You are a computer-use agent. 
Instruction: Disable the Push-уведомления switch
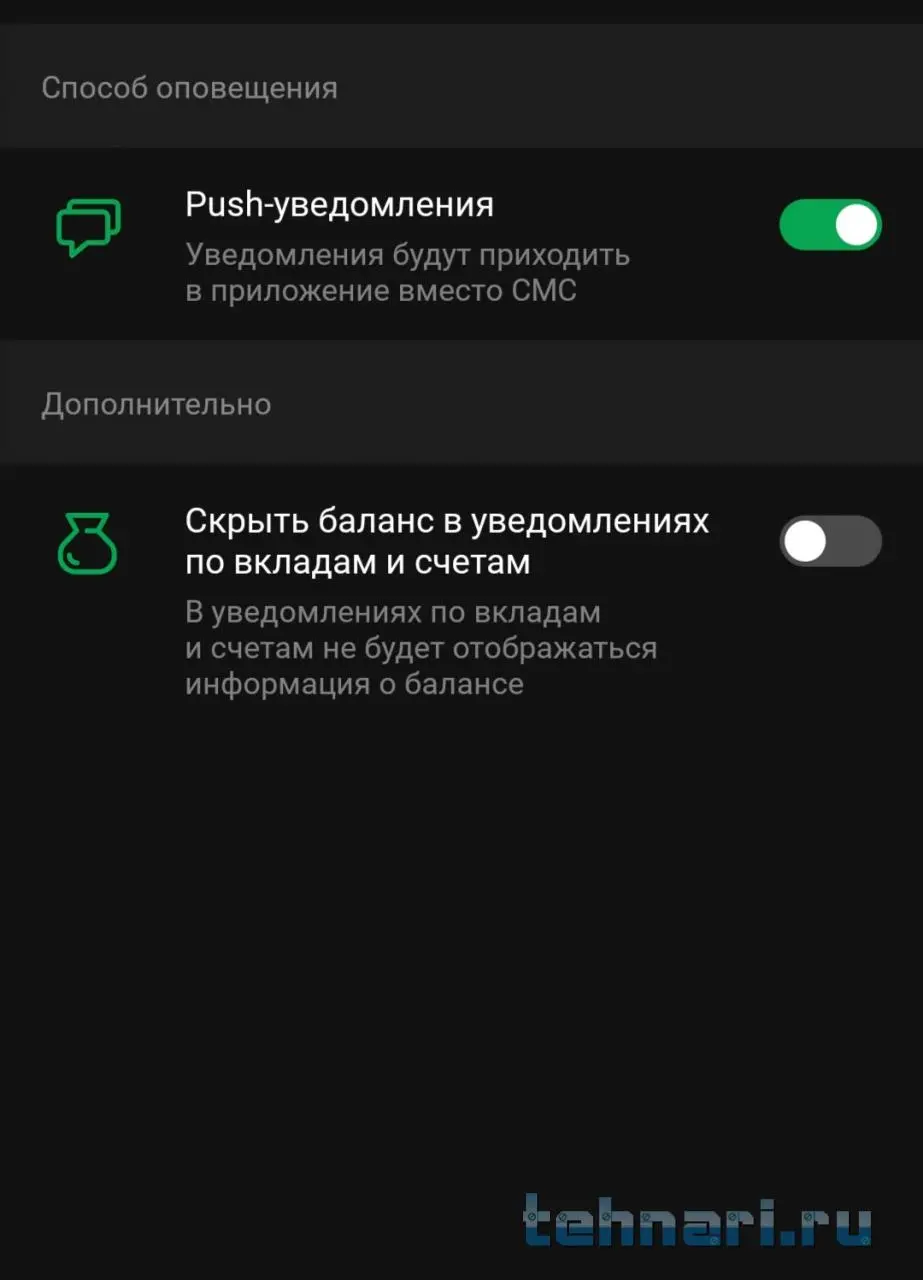(x=830, y=225)
